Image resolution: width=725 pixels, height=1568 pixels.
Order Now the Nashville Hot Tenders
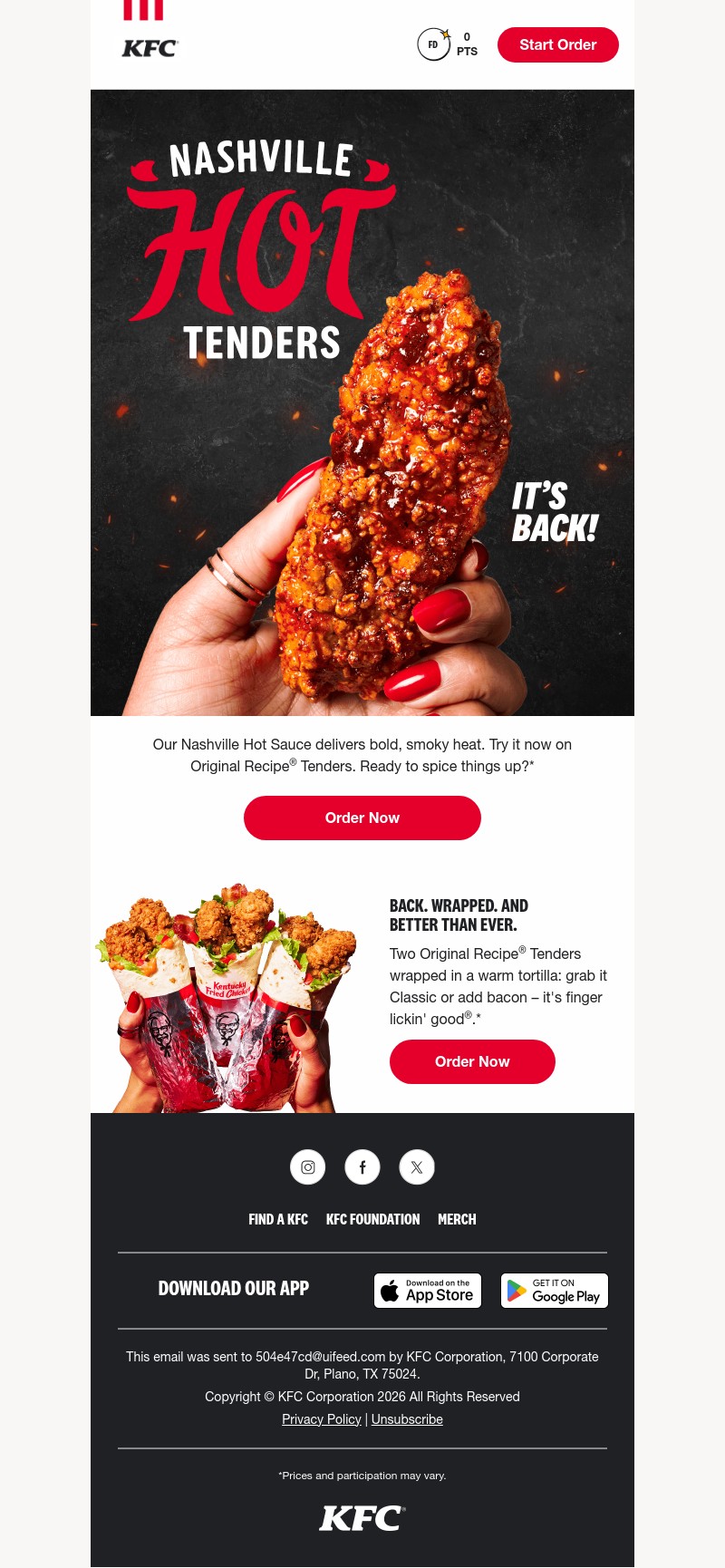pyautogui.click(x=362, y=818)
